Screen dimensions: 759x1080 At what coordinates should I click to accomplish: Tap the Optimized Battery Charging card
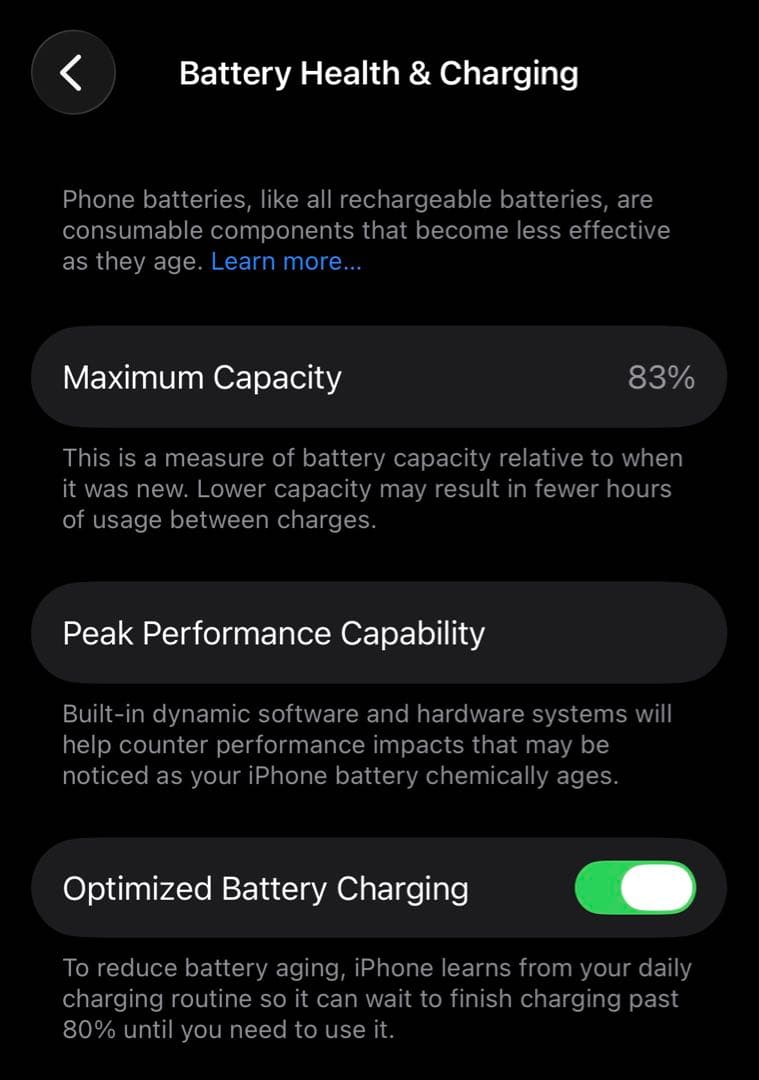click(x=380, y=888)
